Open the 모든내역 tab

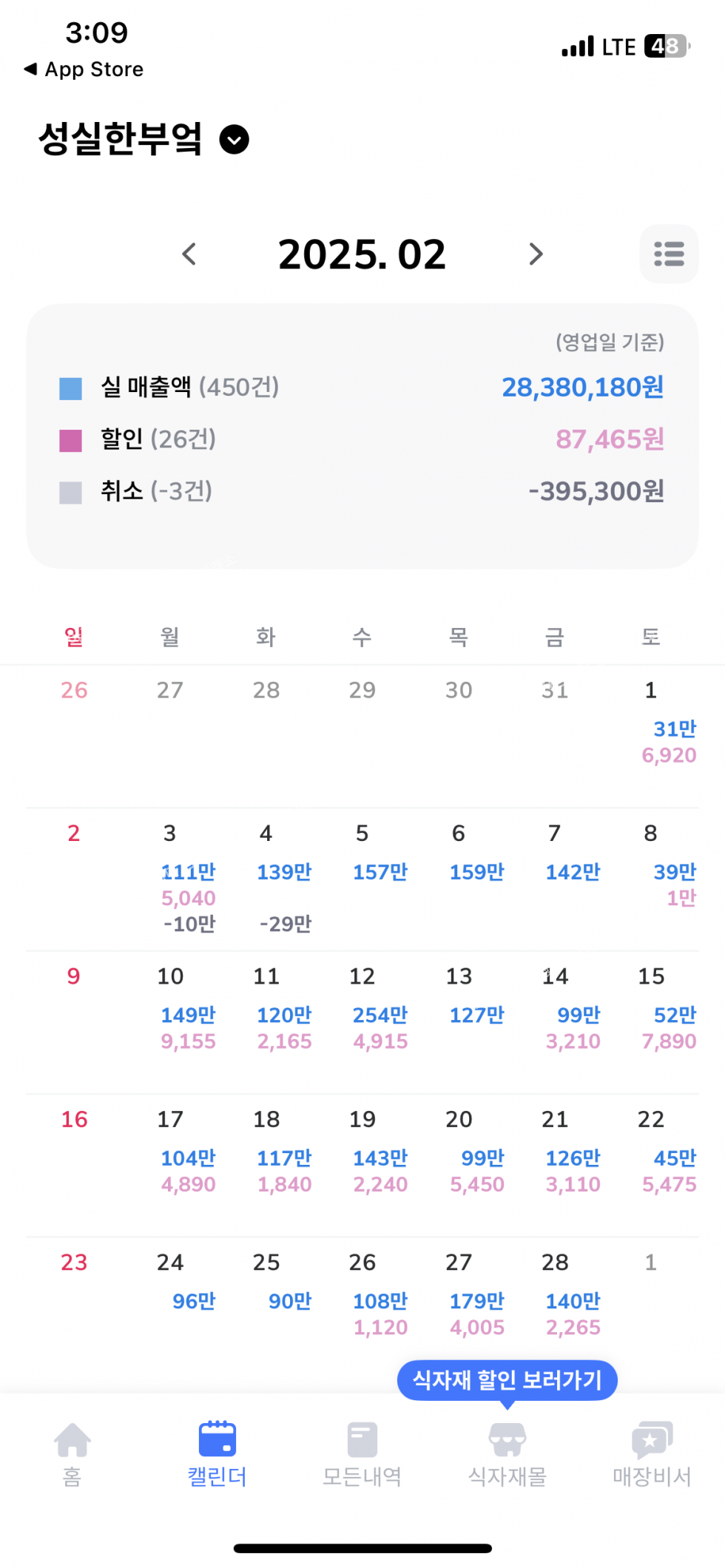tap(362, 1453)
